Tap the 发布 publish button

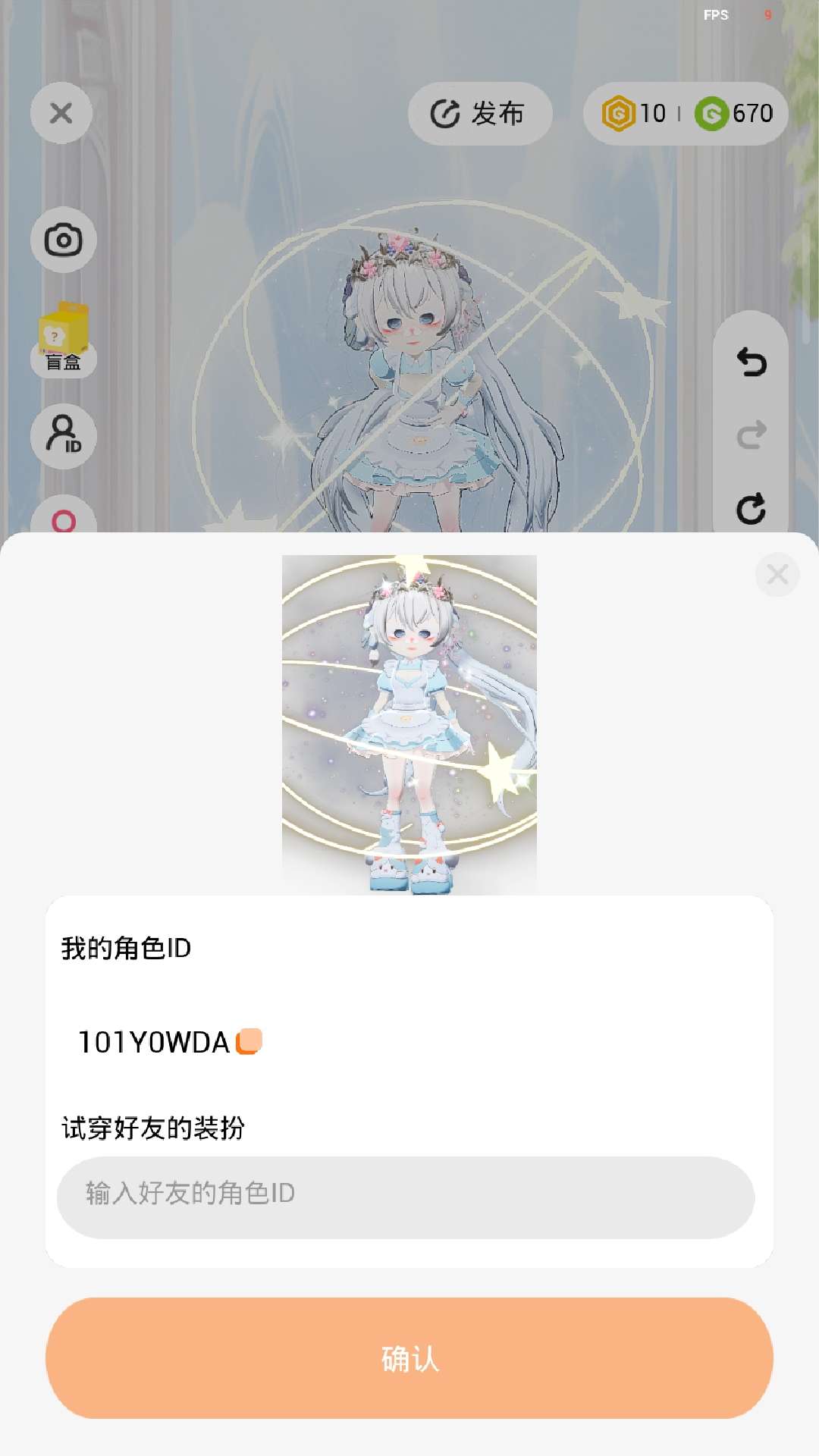[479, 114]
